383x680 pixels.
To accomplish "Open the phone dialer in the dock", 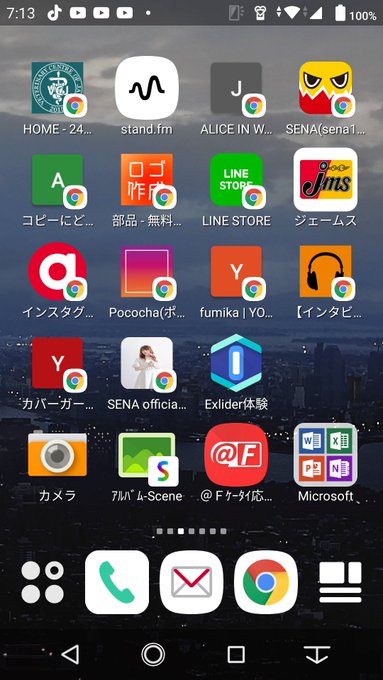I will [x=117, y=582].
